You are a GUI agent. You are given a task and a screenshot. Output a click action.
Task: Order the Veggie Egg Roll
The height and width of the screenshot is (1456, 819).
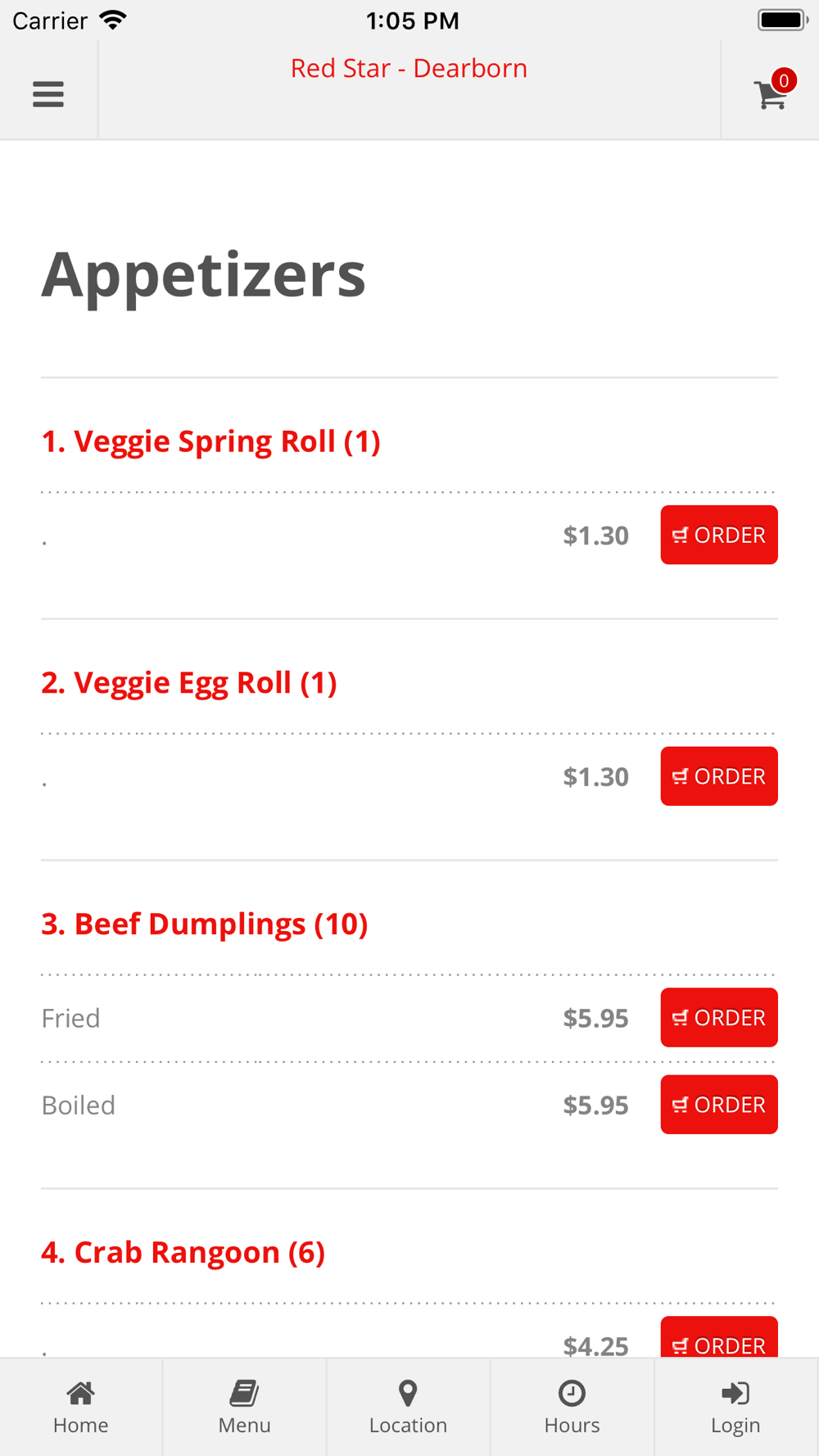pos(719,776)
